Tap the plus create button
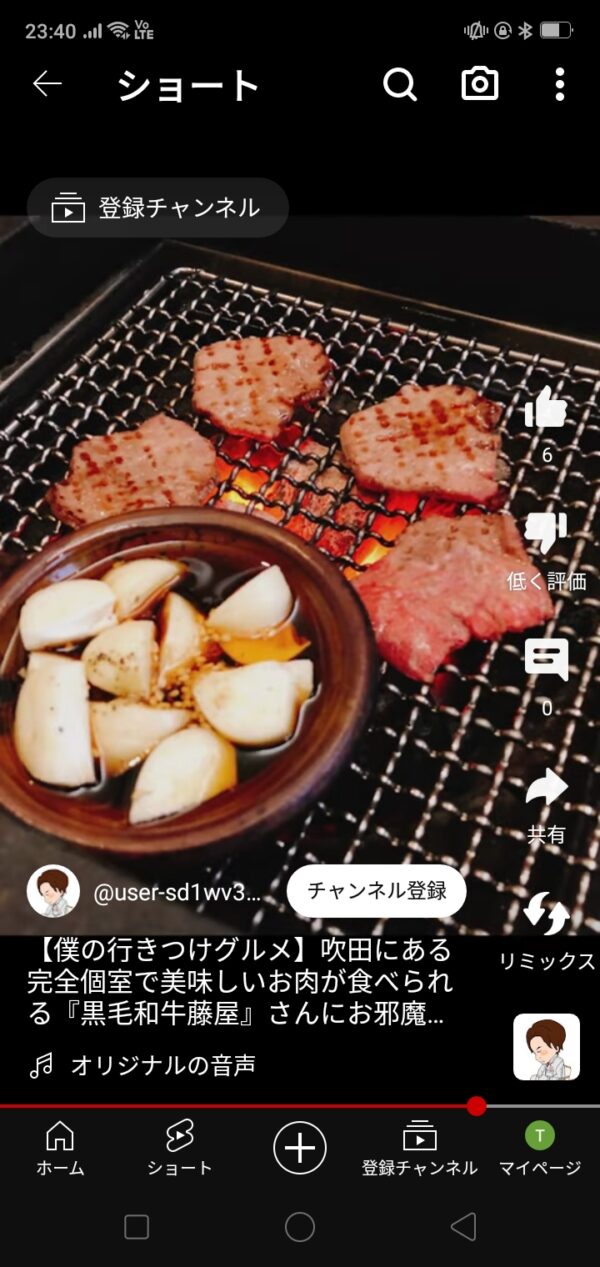Screen dimensions: 600x1267 tap(300, 1146)
